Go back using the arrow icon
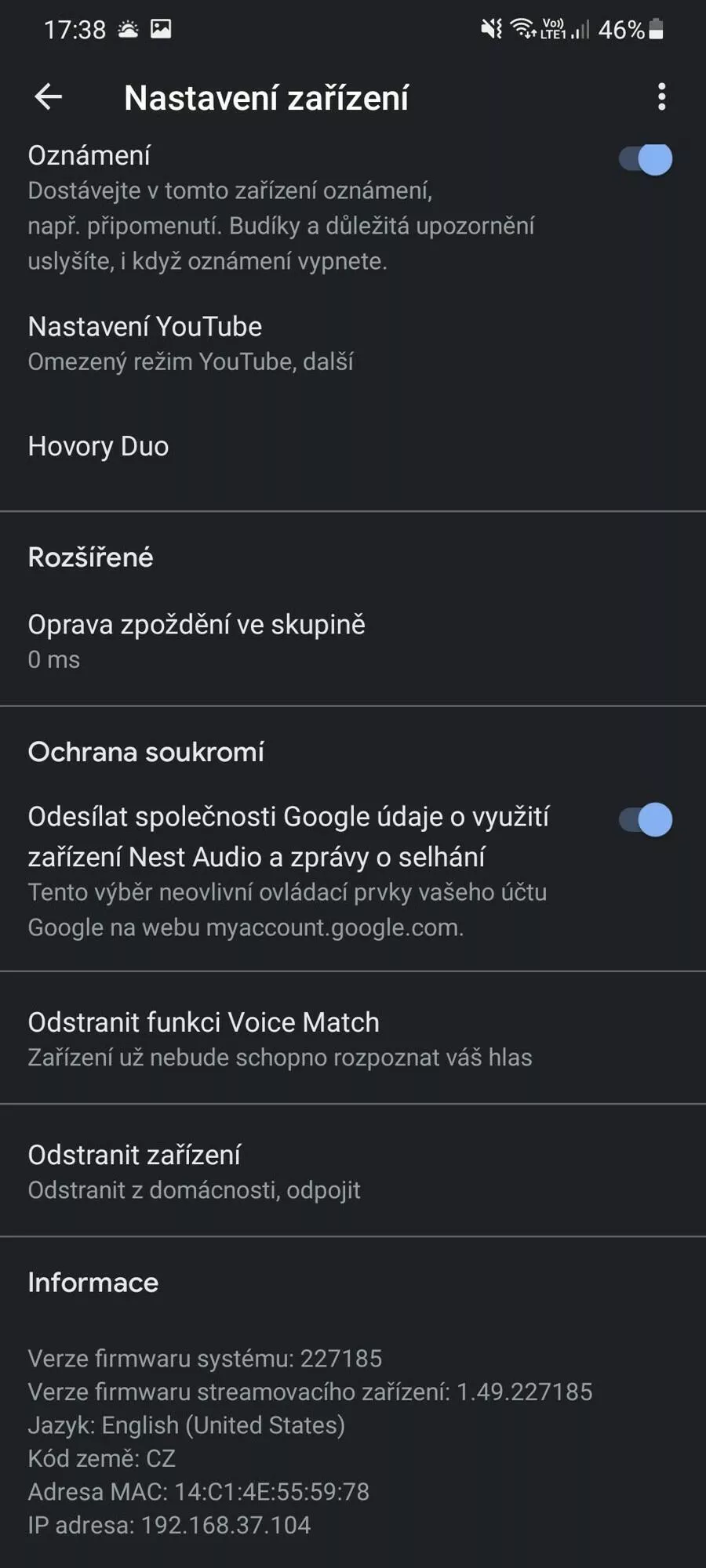The width and height of the screenshot is (706, 1568). [49, 97]
